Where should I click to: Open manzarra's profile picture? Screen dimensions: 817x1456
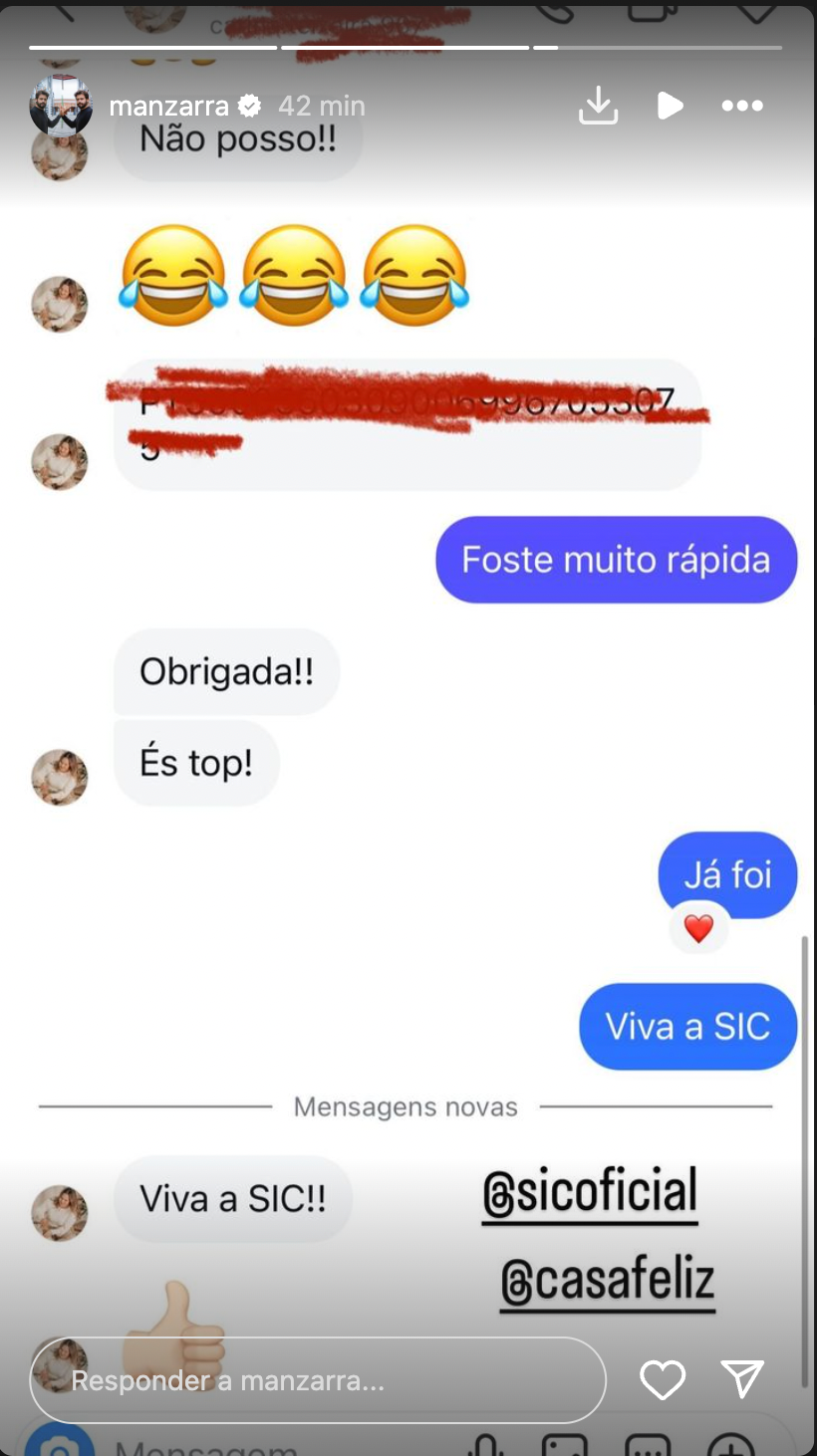pyautogui.click(x=61, y=106)
